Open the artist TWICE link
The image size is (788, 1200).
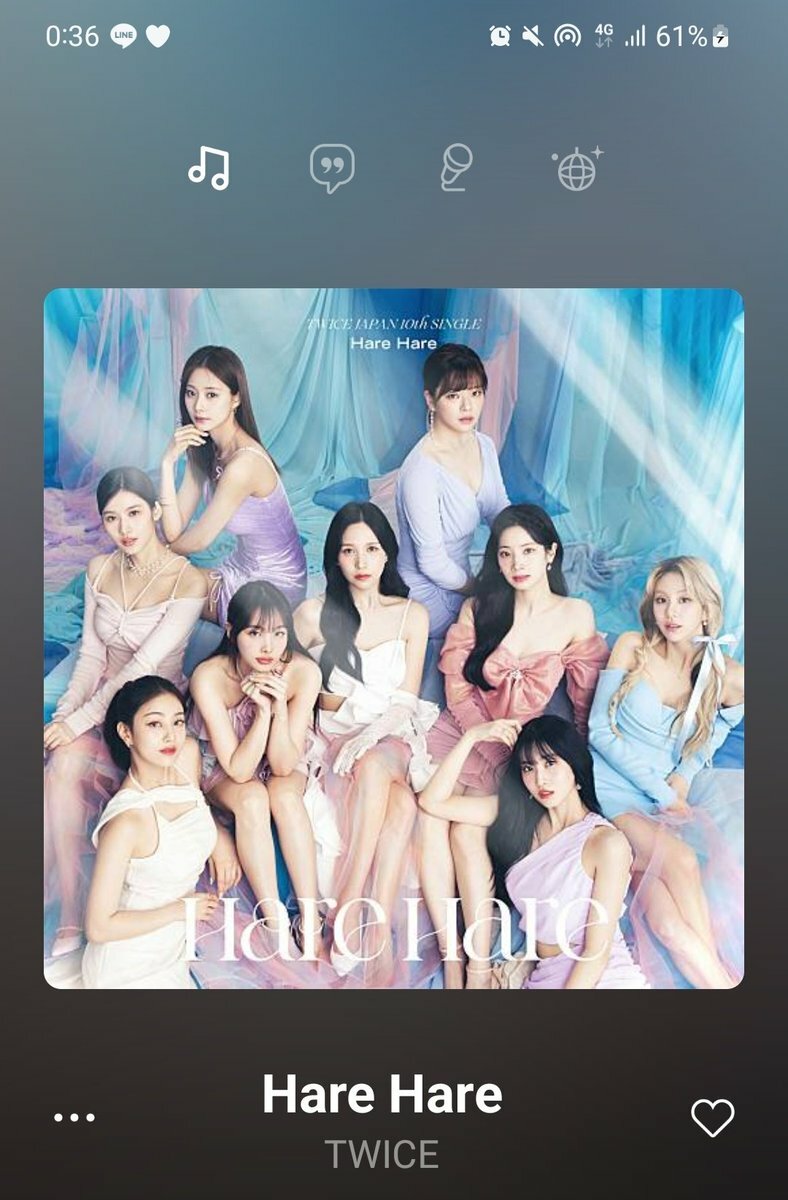pyautogui.click(x=382, y=1154)
